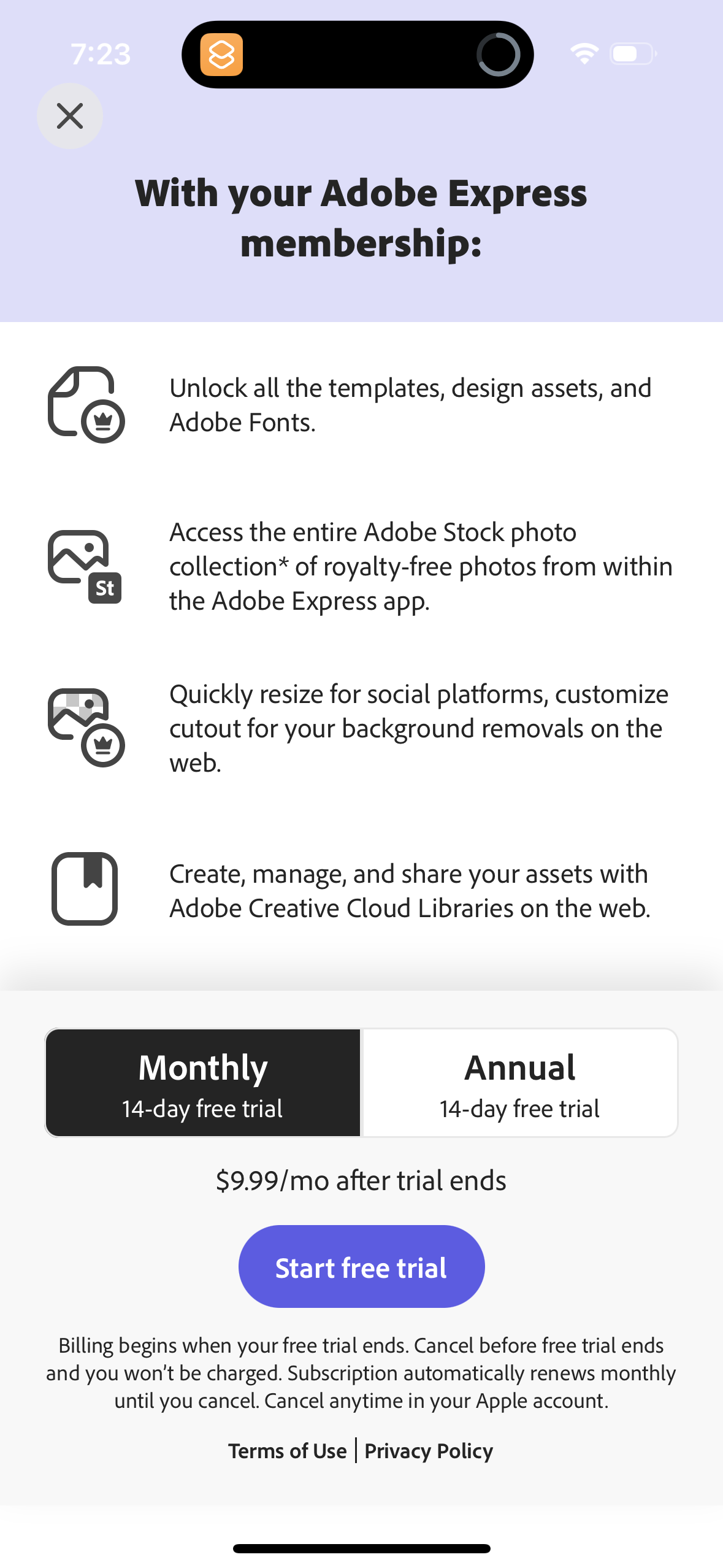Click the Wi-Fi status icon
This screenshot has width=723, height=1568.
point(584,54)
